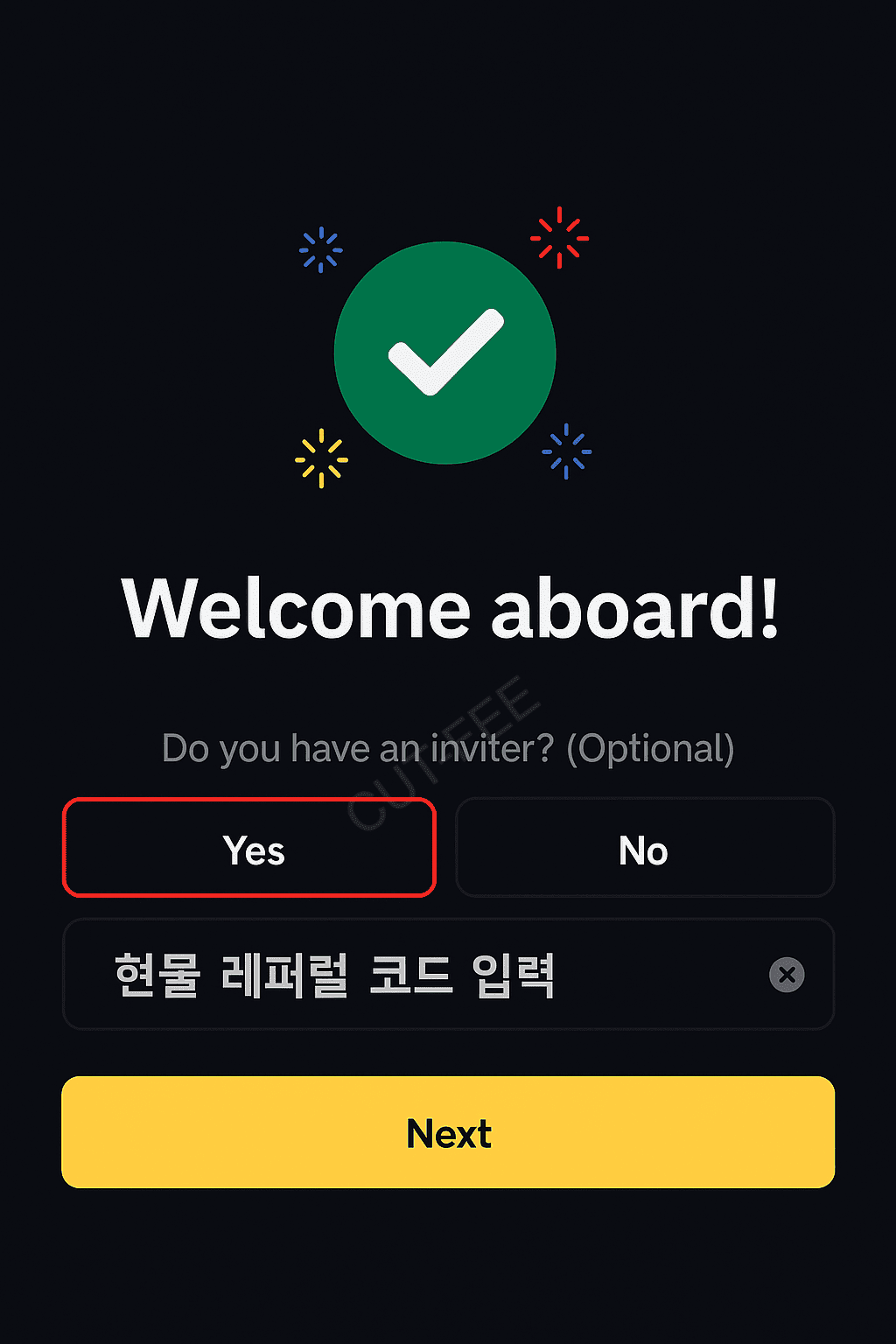Choose No for the inviter question
896x1344 pixels.
(645, 848)
